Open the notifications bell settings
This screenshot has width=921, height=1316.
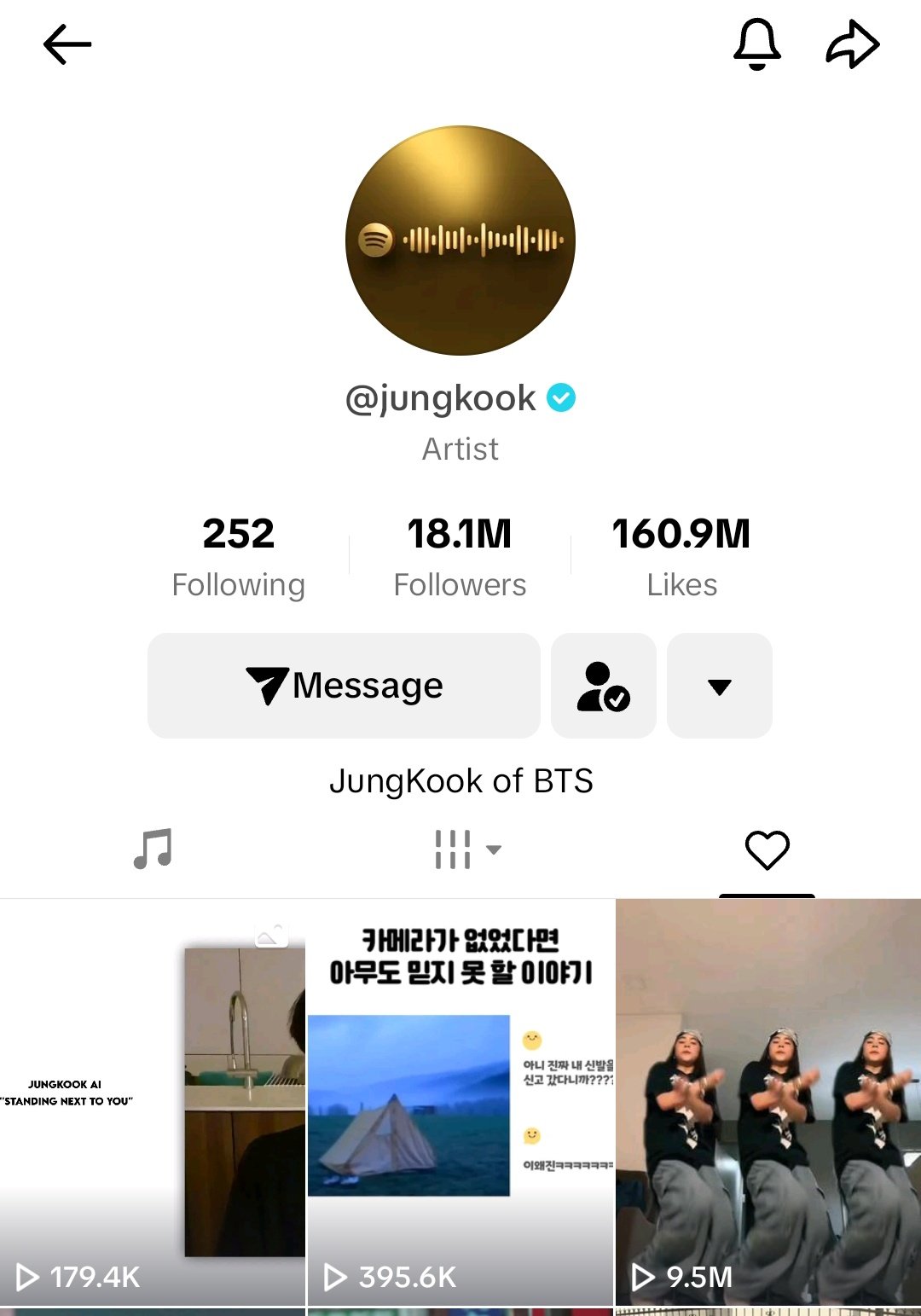pyautogui.click(x=756, y=43)
